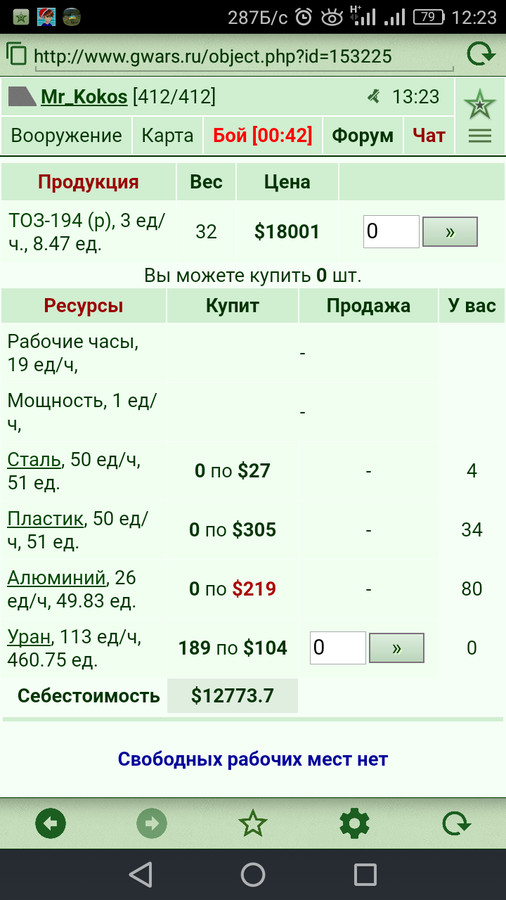The image size is (506, 900).
Task: Open the Чат tab
Action: (429, 136)
